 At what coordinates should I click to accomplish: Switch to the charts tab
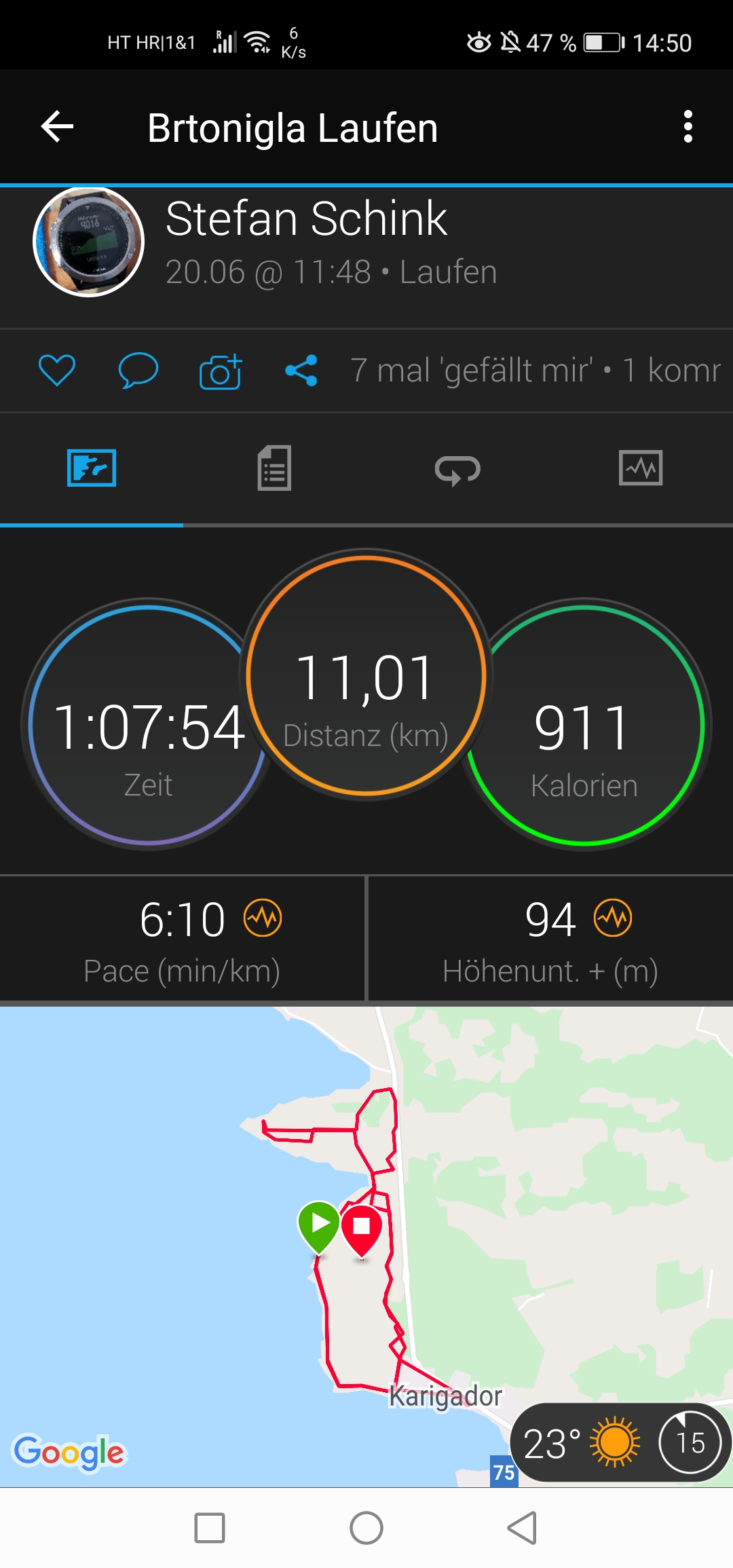tap(641, 468)
